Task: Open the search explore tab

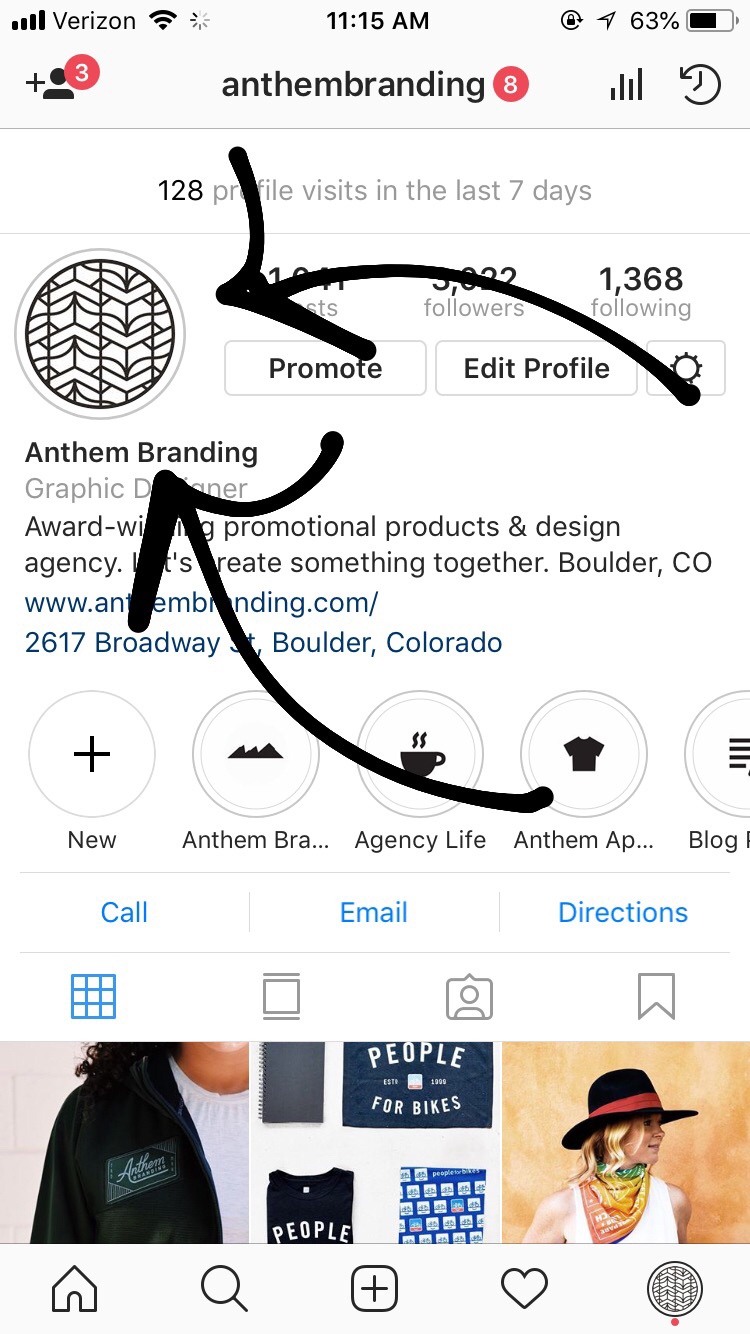Action: pyautogui.click(x=224, y=1289)
